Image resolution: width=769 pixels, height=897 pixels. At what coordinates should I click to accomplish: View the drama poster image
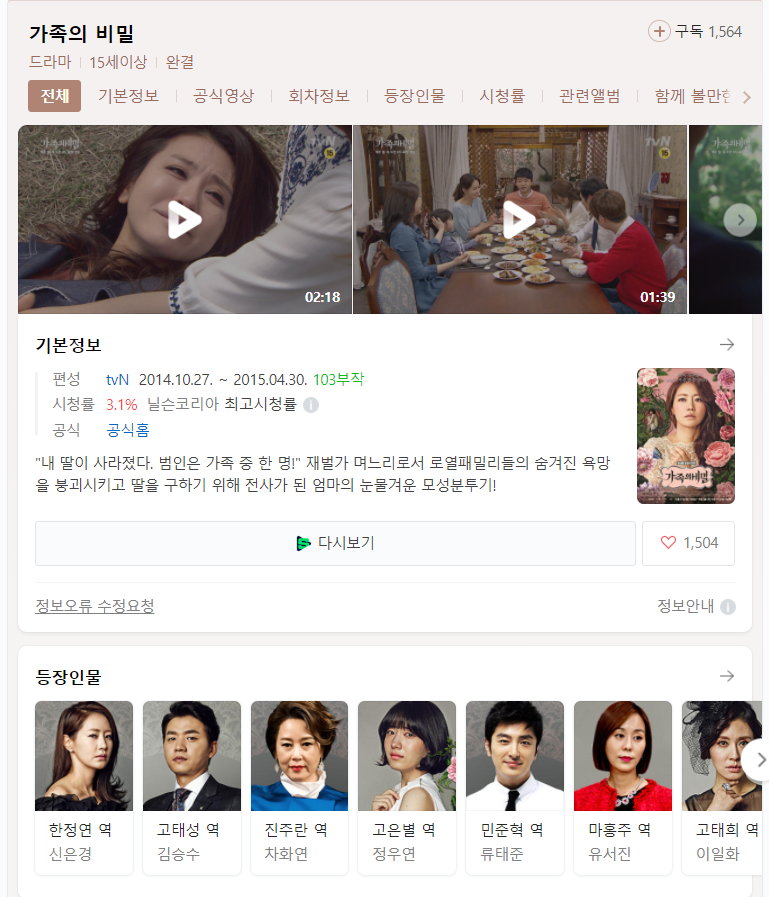pyautogui.click(x=685, y=435)
